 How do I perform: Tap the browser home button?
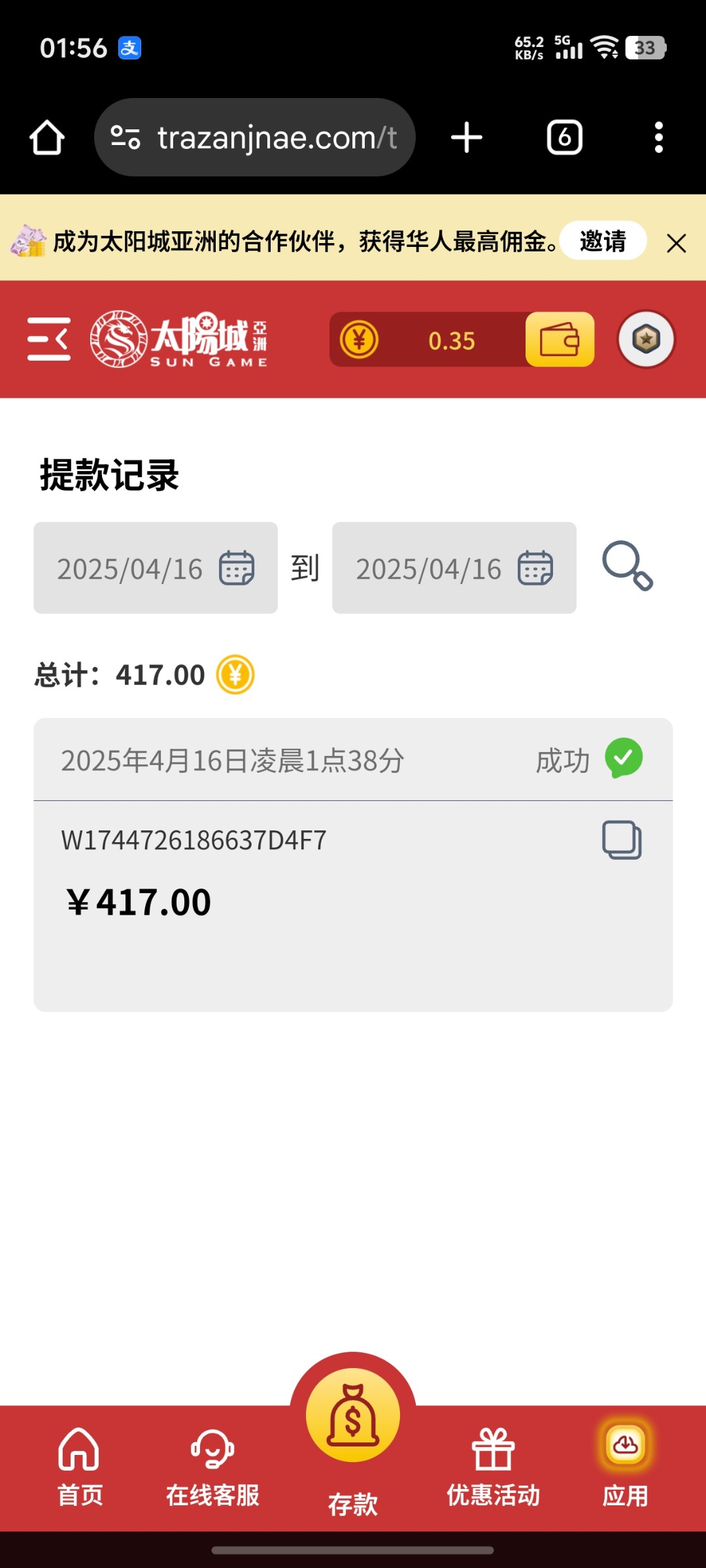(47, 138)
